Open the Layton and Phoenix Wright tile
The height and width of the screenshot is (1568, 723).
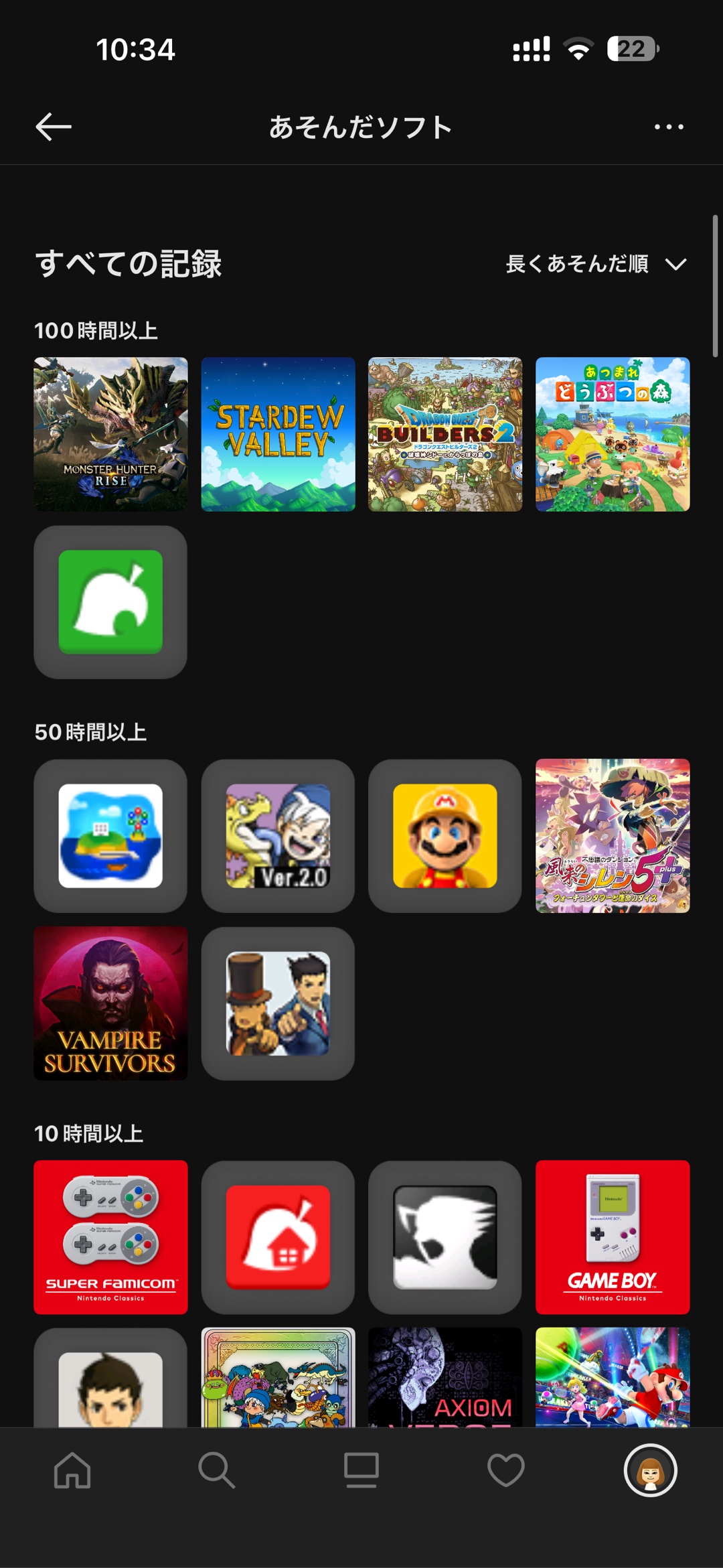278,1003
